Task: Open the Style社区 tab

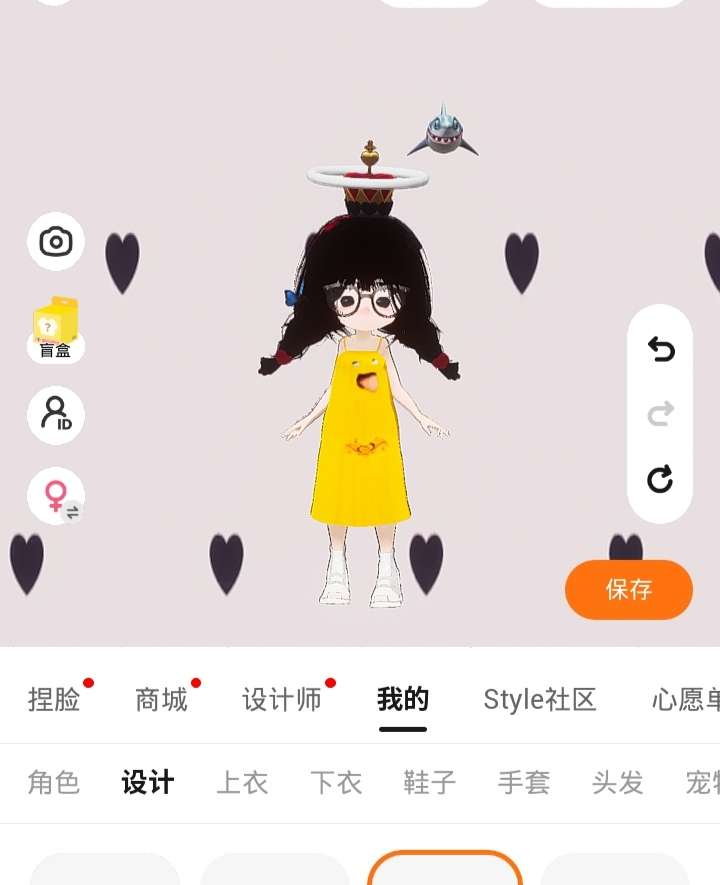Action: pos(539,699)
